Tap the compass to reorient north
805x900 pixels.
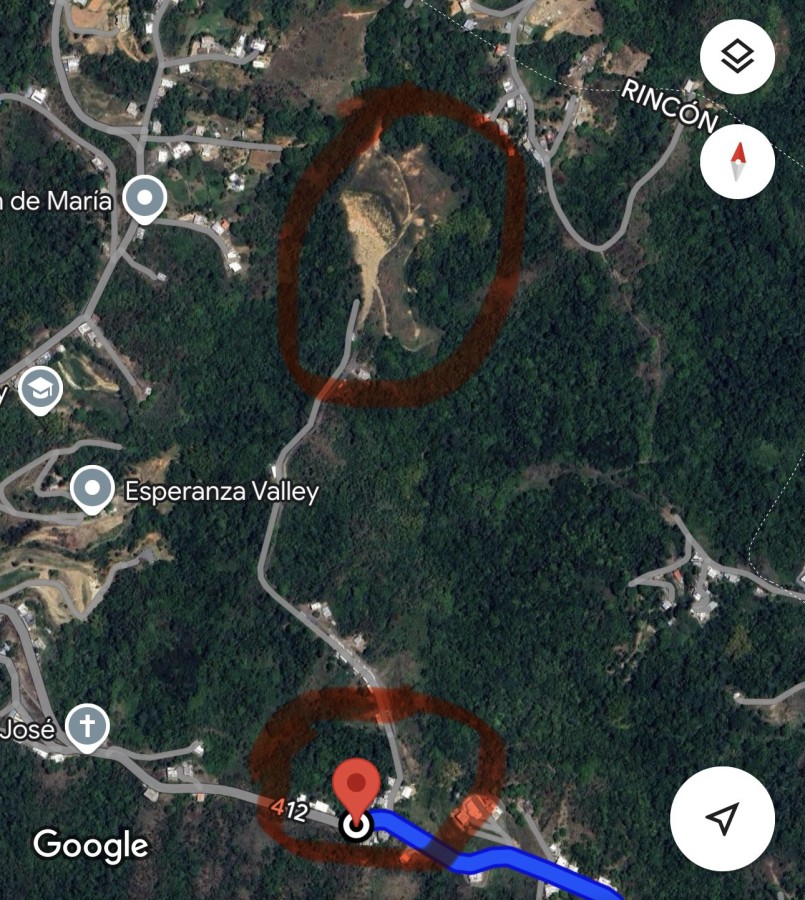point(738,162)
